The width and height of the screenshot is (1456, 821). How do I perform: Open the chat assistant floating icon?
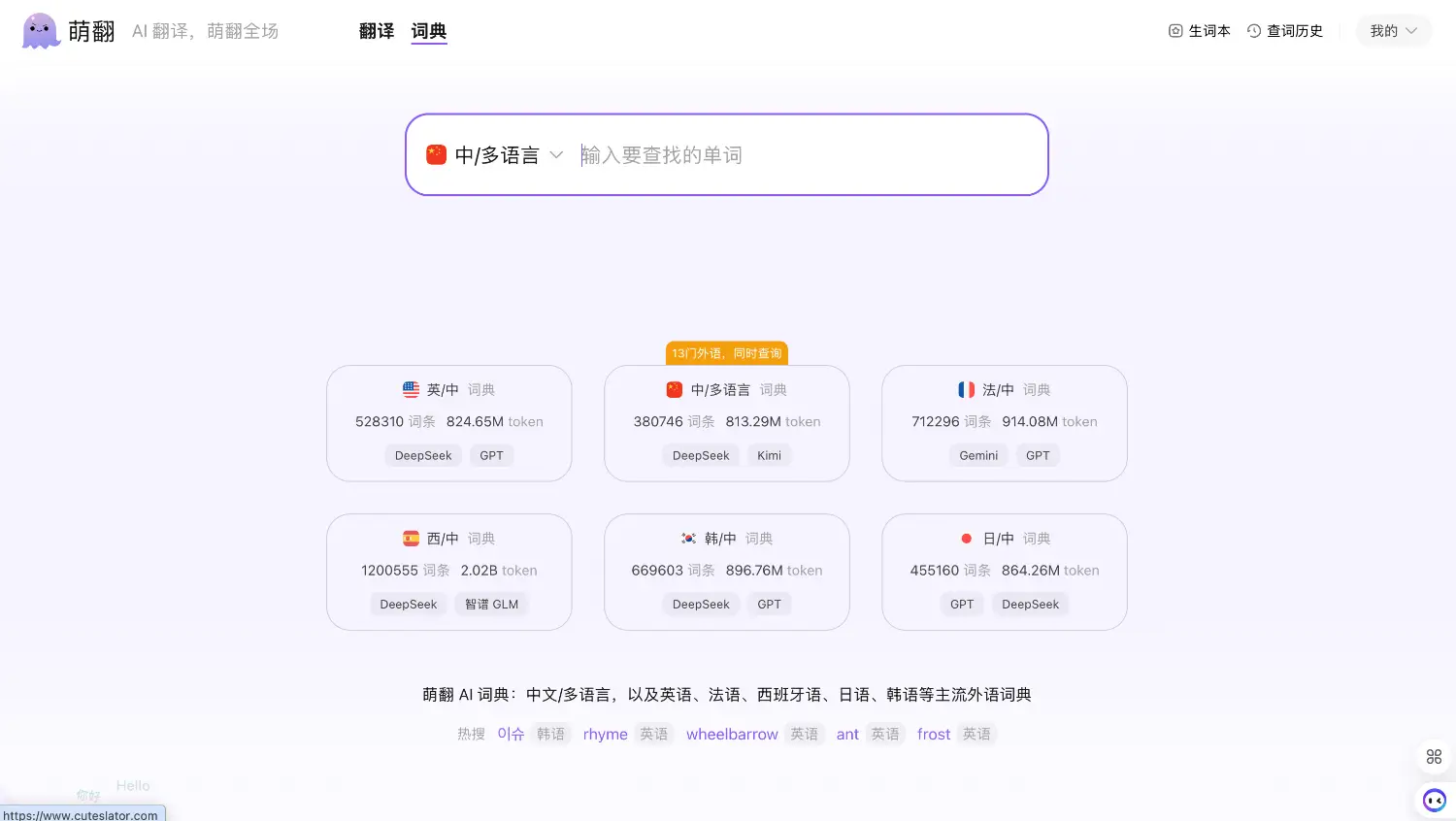pyautogui.click(x=1434, y=801)
